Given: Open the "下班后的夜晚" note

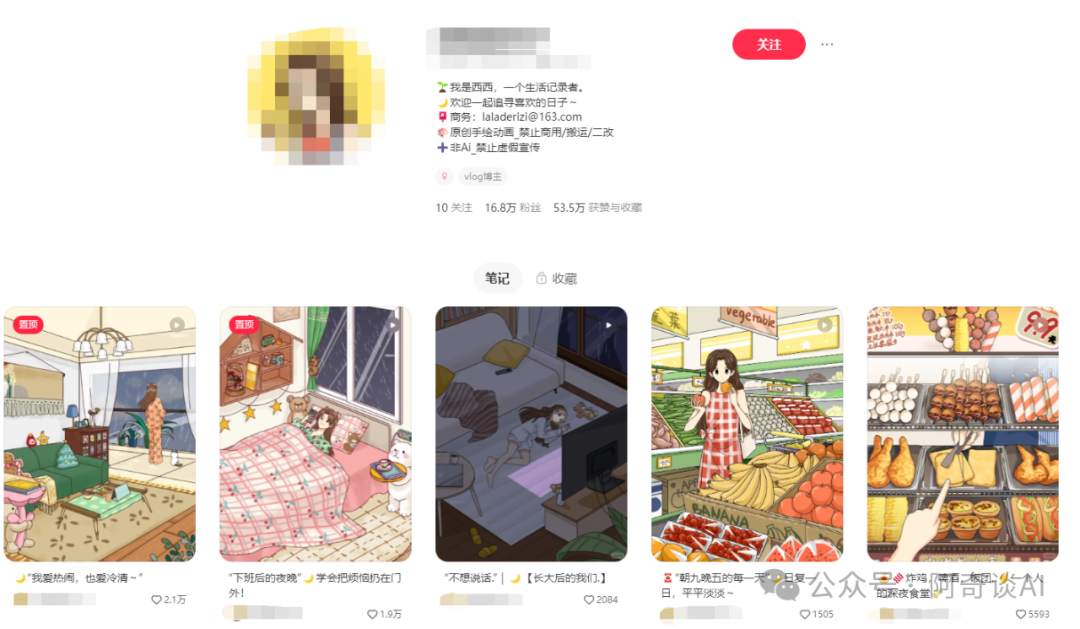Looking at the screenshot, I should point(315,433).
